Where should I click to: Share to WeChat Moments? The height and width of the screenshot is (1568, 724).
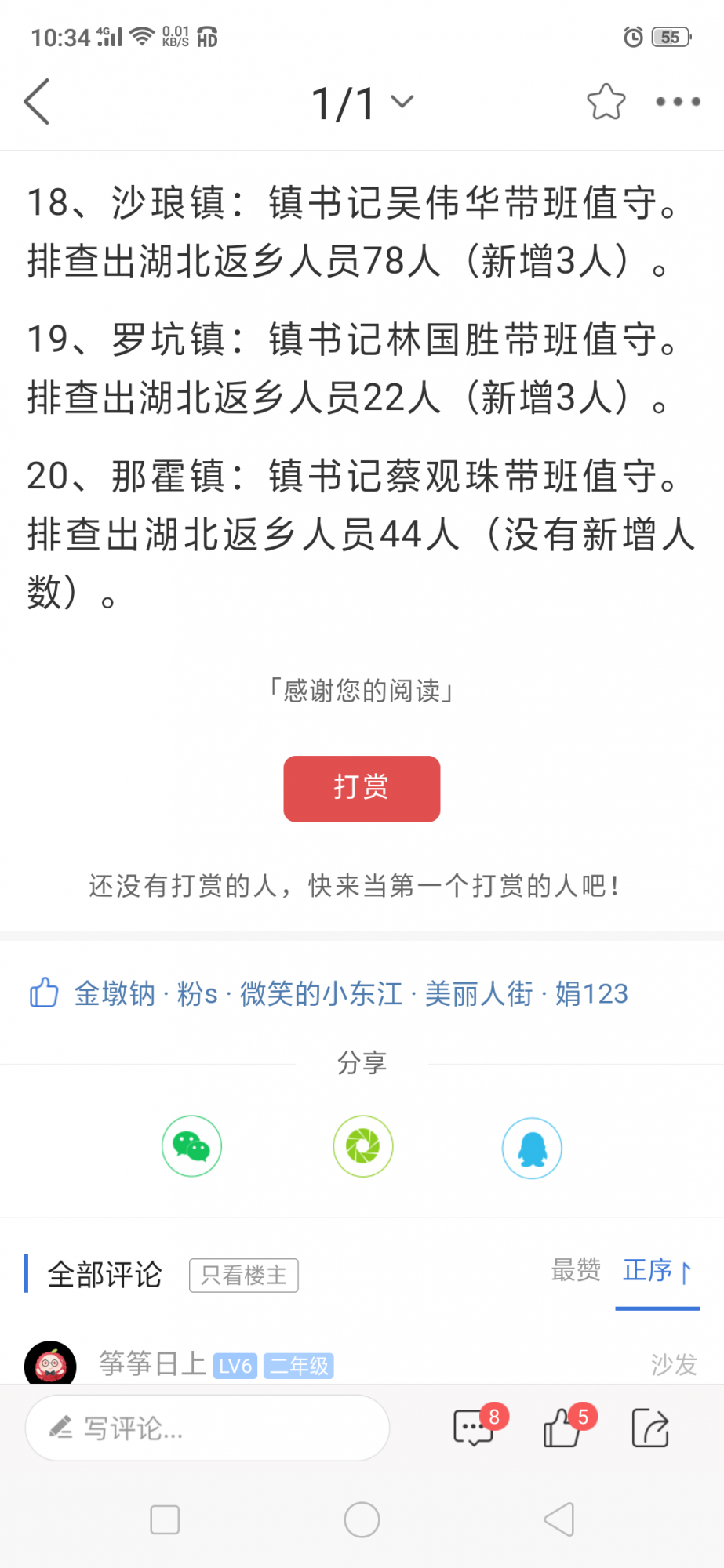[362, 1146]
